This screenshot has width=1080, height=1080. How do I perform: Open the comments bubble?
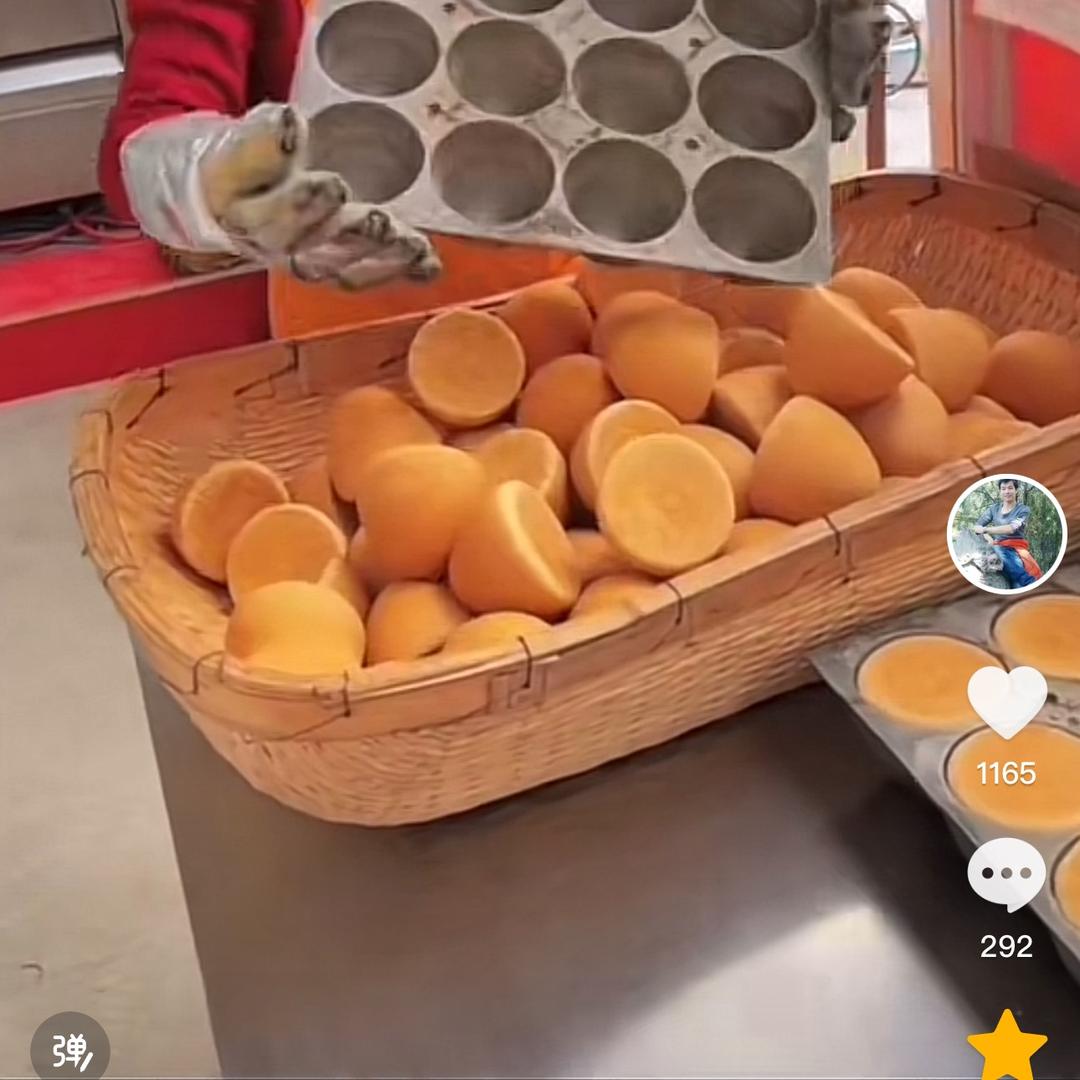coord(1006,874)
